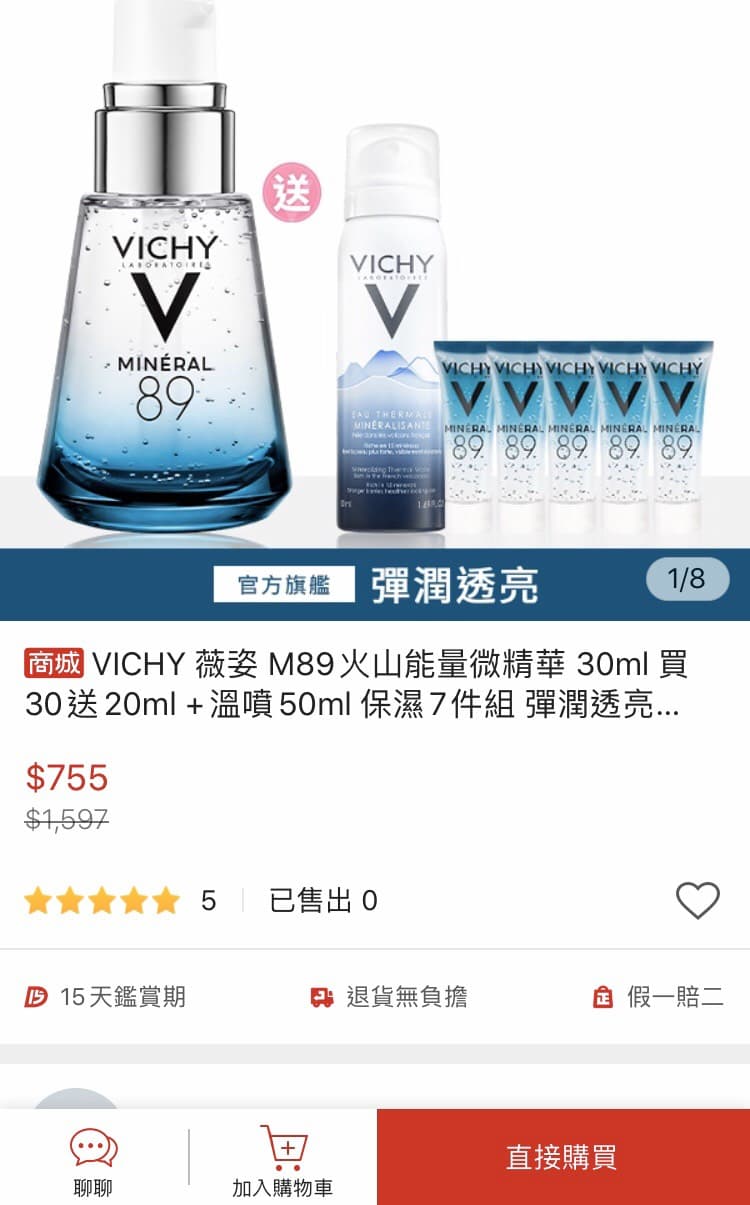The width and height of the screenshot is (750, 1205).
Task: Add this product to favorites with the heart
Action: click(x=697, y=901)
